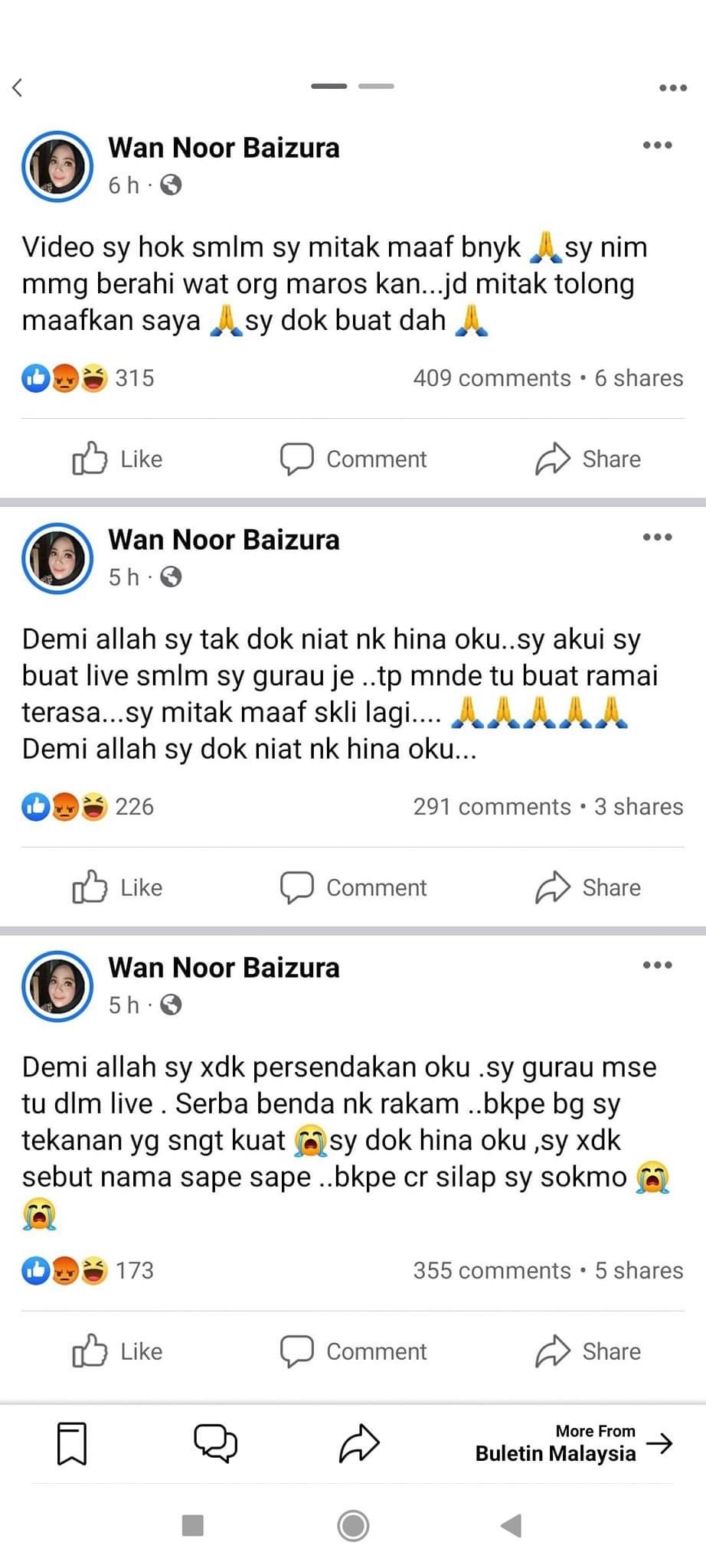Comment on the post with 291 comments
The image size is (706, 1568).
(353, 887)
